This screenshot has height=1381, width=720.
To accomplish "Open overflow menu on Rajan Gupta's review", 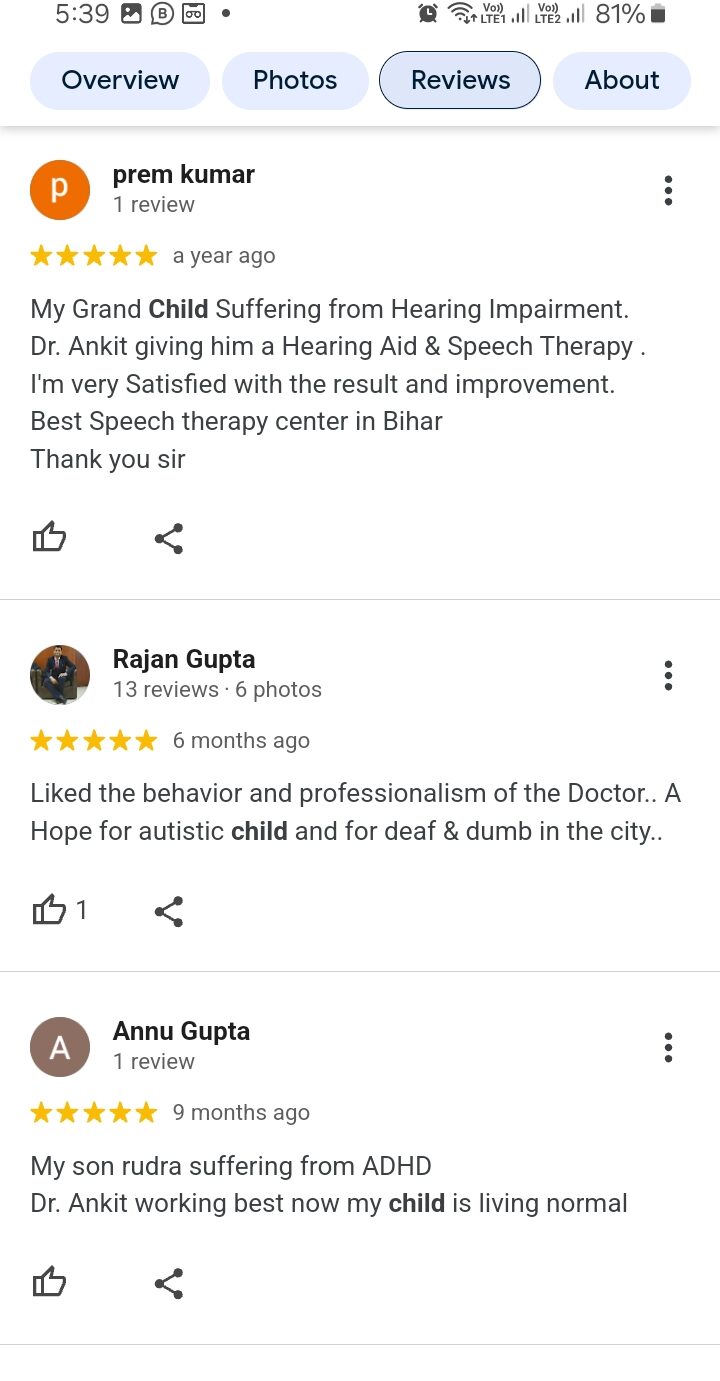I will [x=668, y=675].
